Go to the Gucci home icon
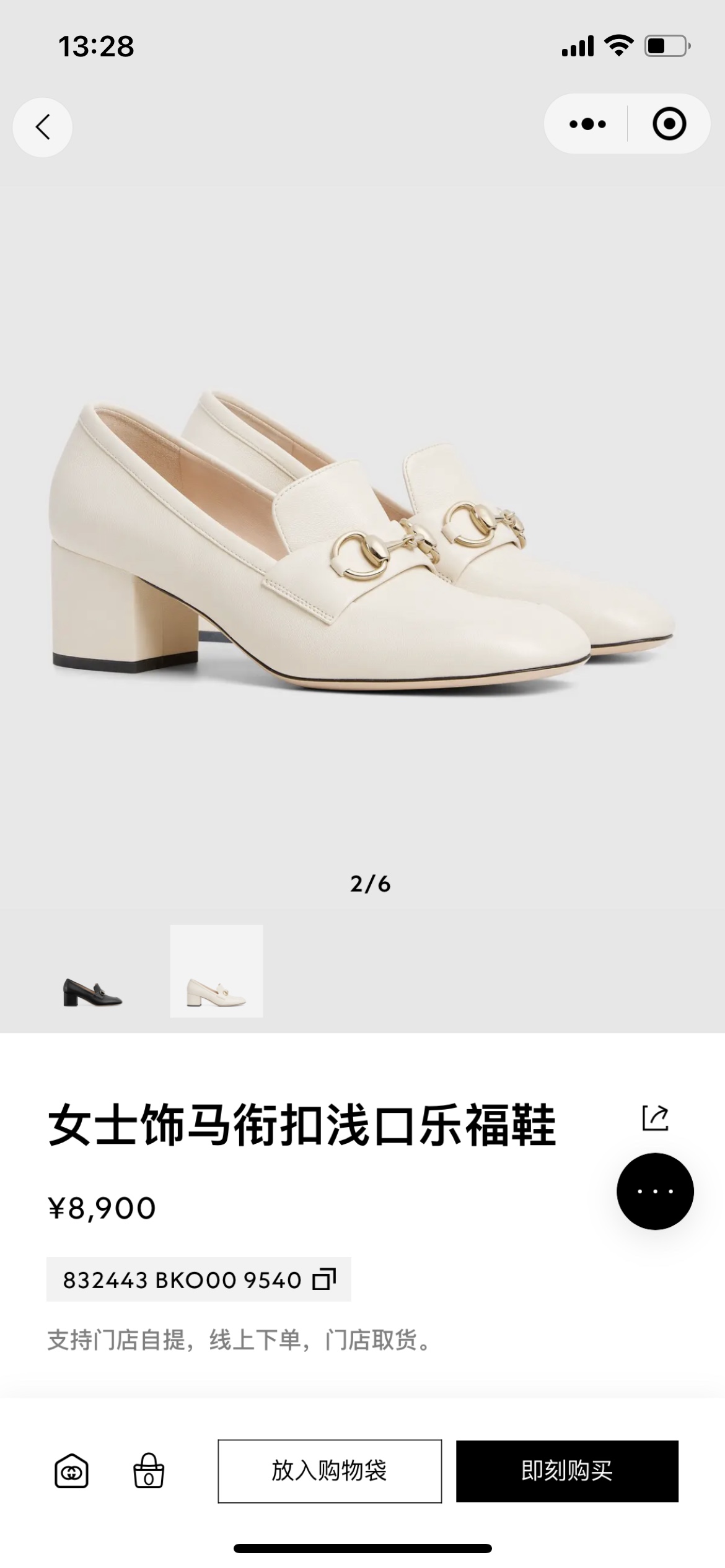Screen dimensions: 725x1568 pyautogui.click(x=71, y=1471)
